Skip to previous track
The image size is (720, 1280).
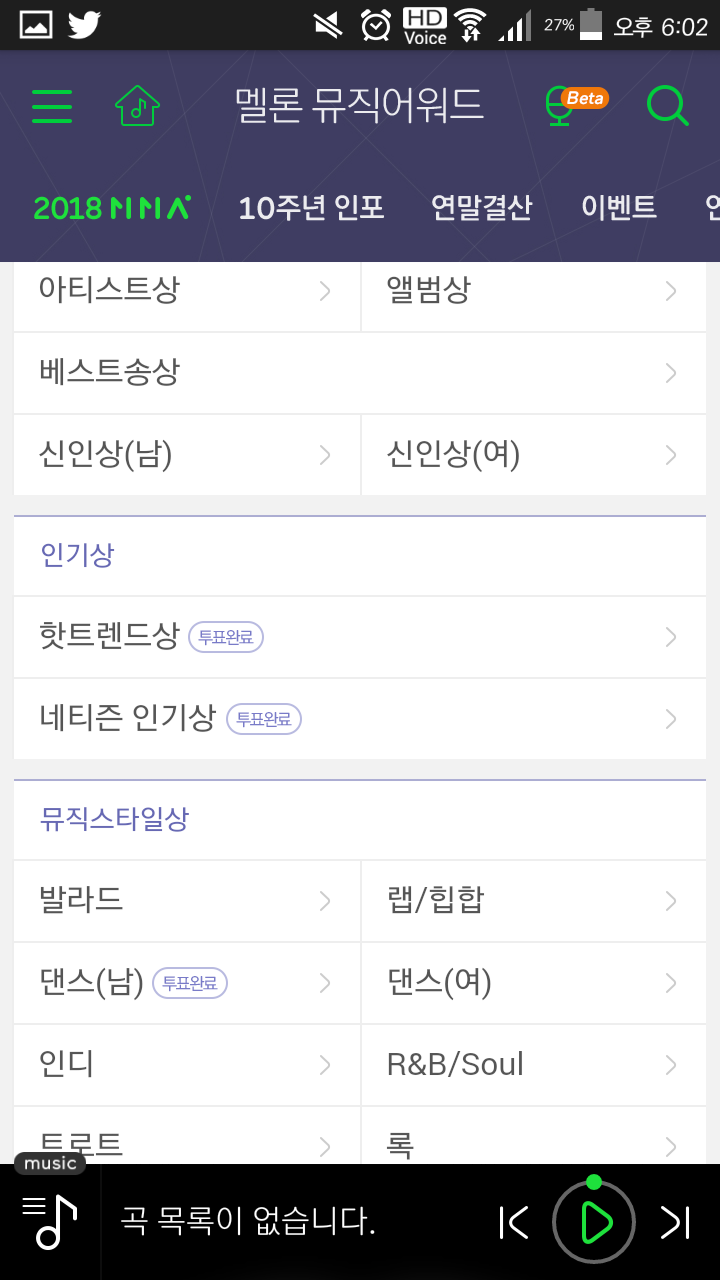pos(512,1222)
